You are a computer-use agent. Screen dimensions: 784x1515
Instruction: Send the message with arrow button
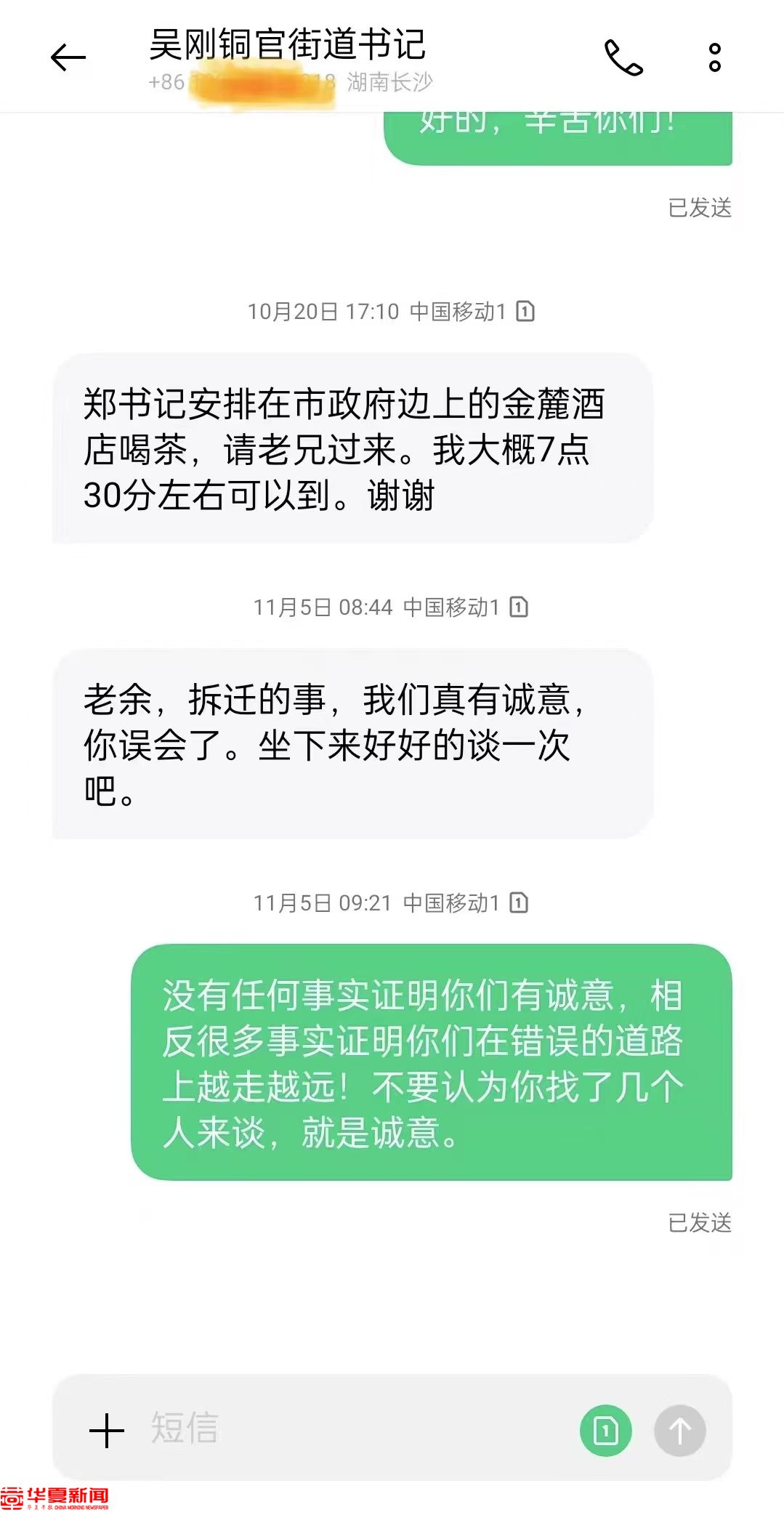[x=679, y=1430]
